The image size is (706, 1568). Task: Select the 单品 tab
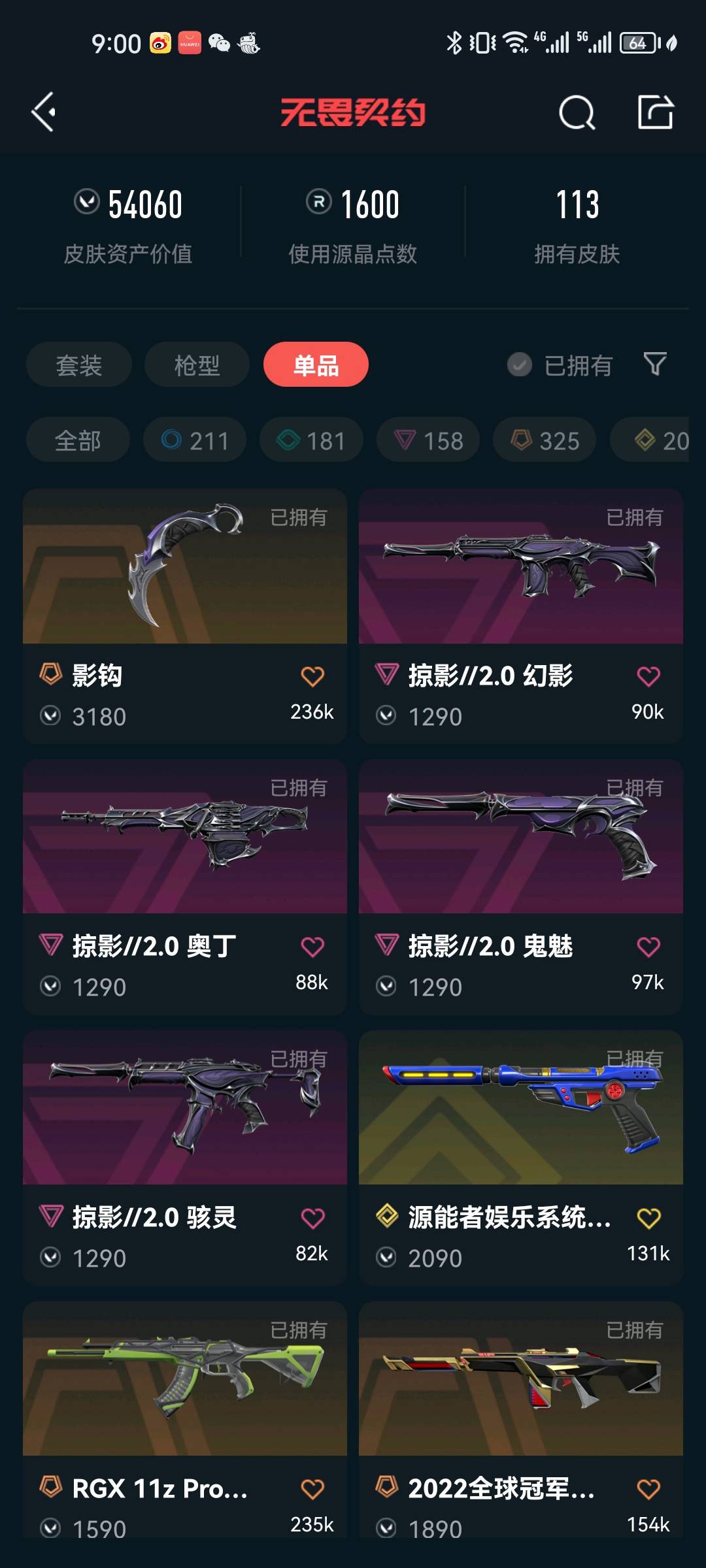click(x=316, y=365)
